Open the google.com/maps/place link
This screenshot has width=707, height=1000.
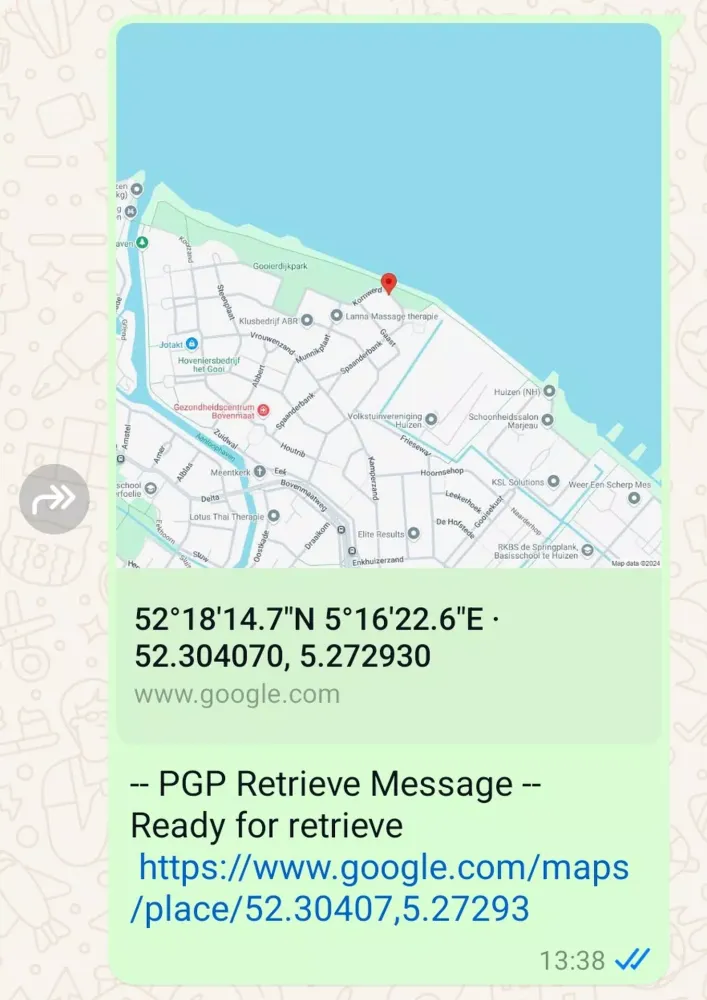coord(383,886)
